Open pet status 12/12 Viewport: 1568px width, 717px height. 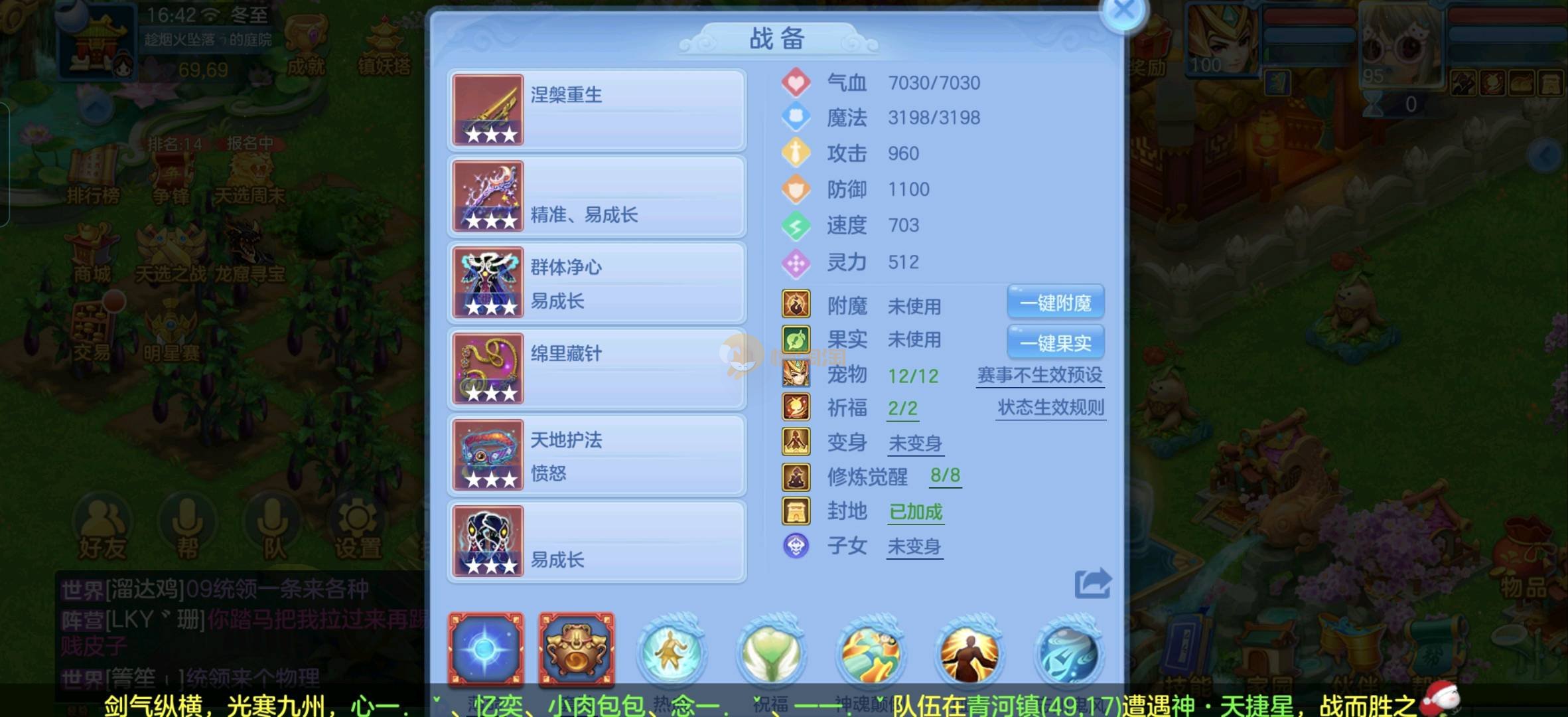tap(913, 376)
